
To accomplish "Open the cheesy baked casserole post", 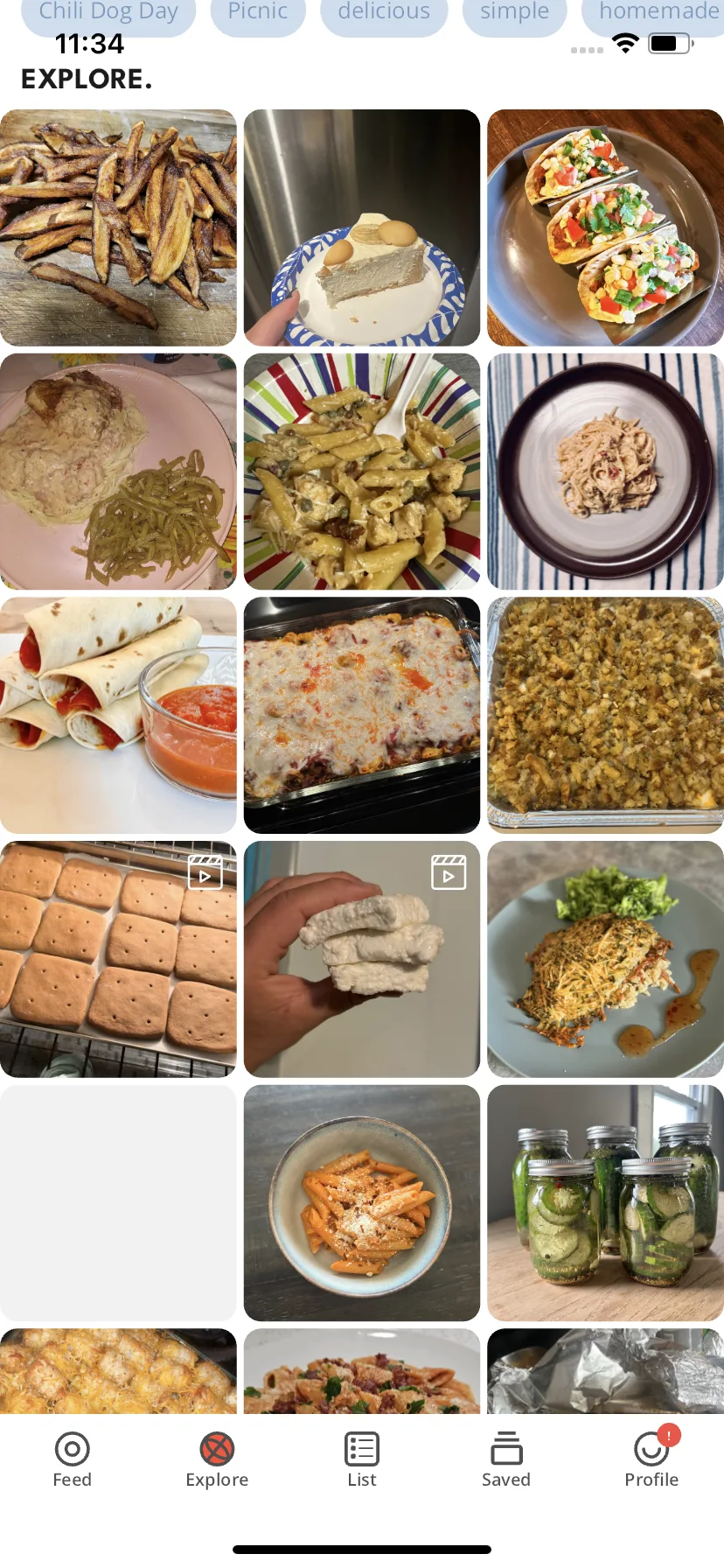I will coord(361,715).
